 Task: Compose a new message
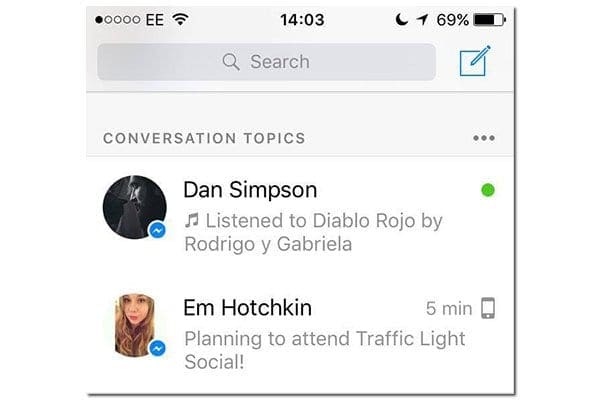click(x=476, y=62)
